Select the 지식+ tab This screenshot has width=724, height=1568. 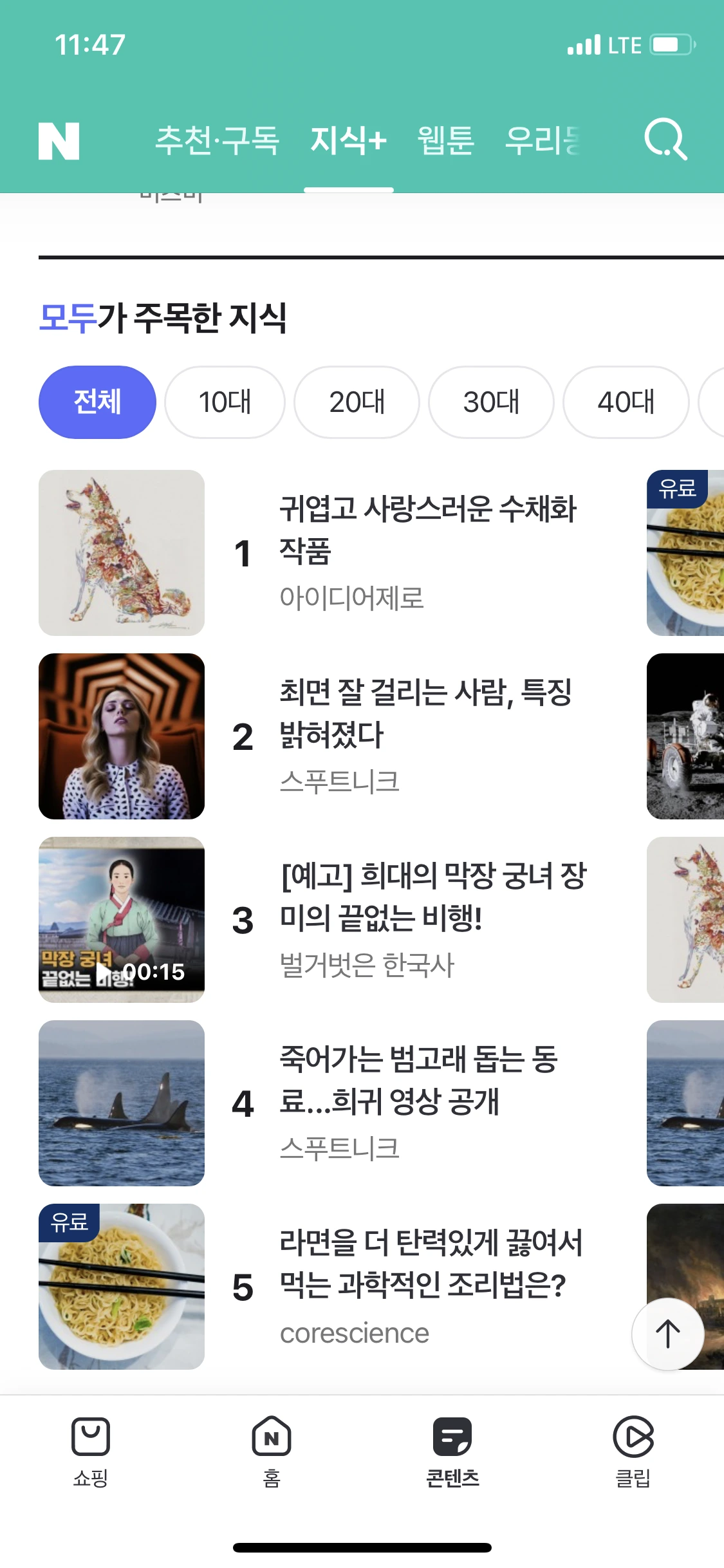[348, 140]
